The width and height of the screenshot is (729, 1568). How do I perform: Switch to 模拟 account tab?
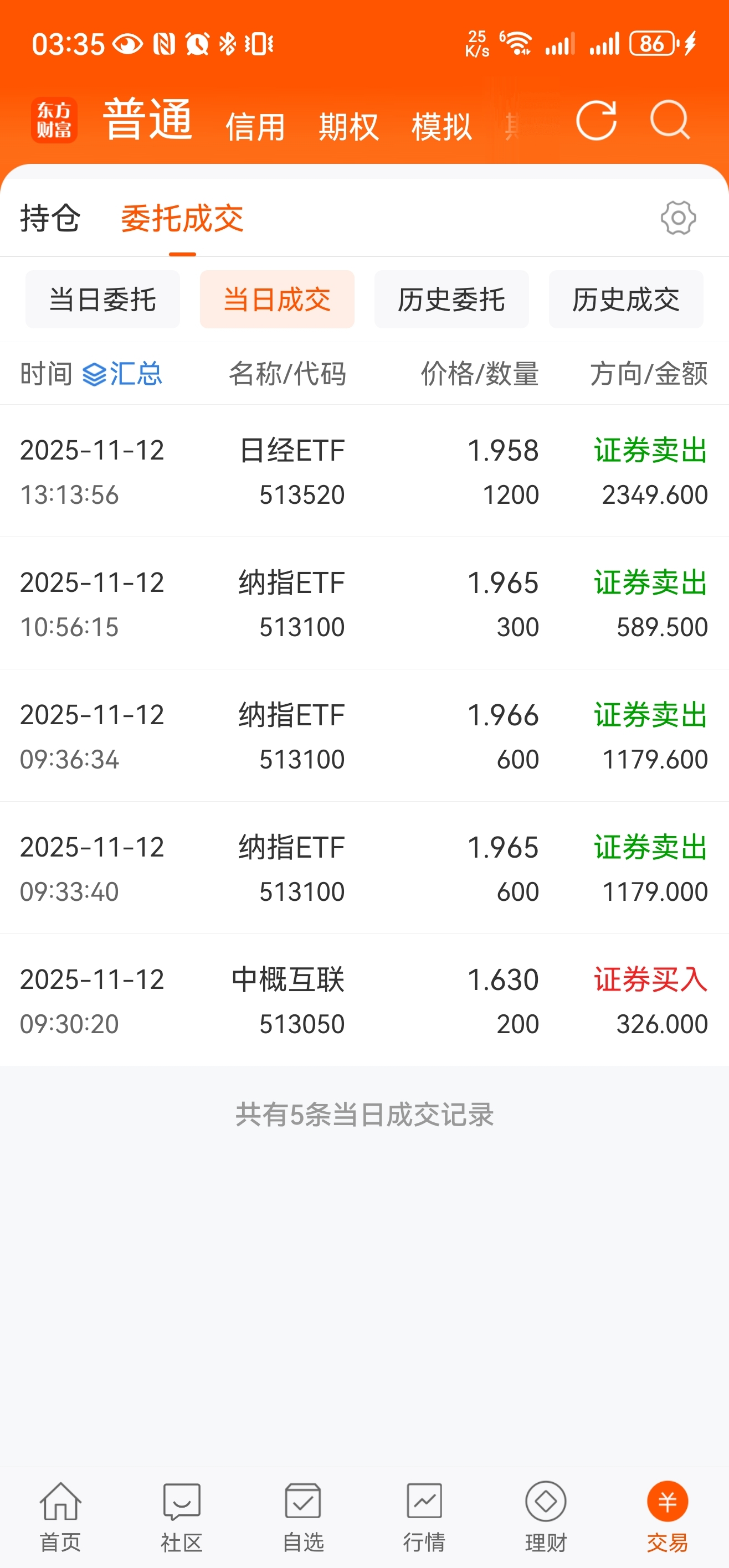pos(441,127)
